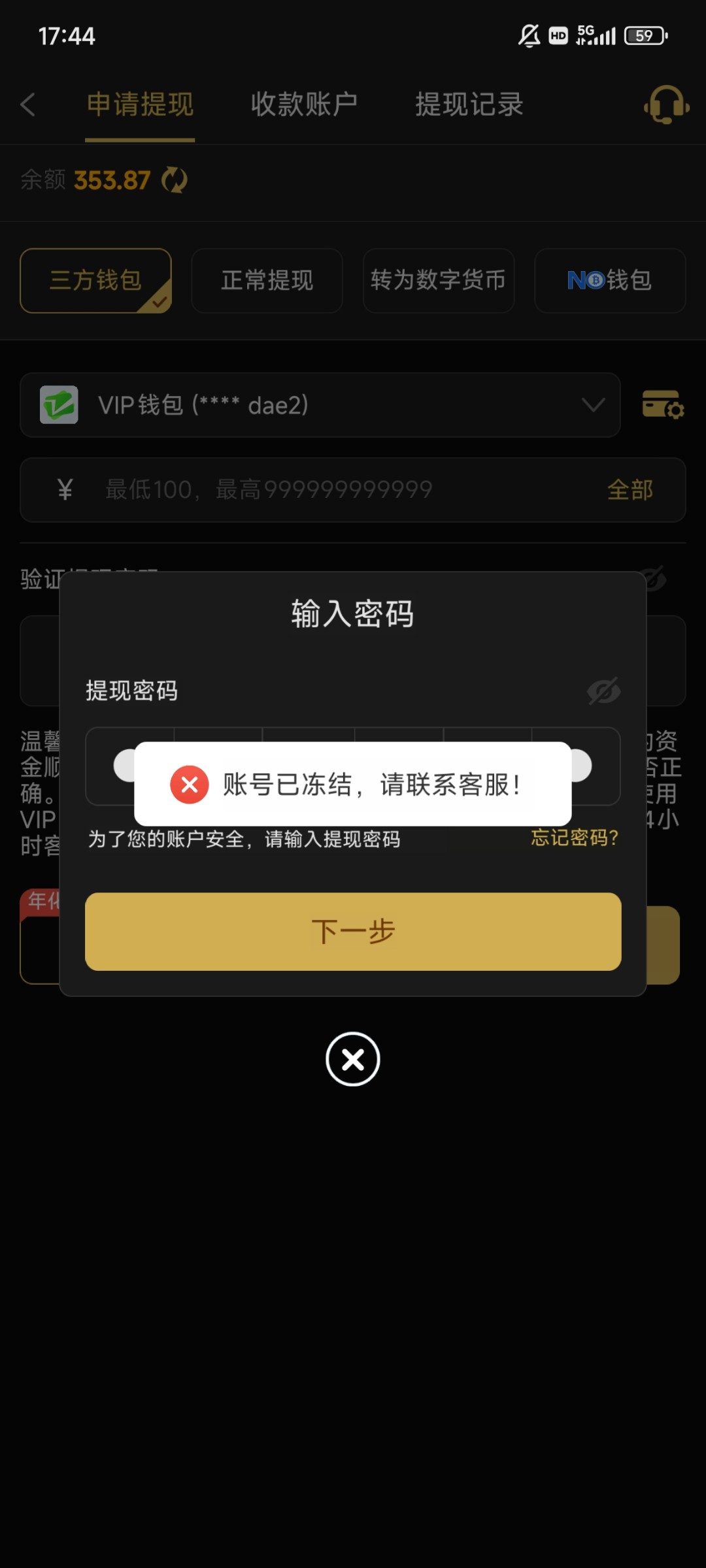
Task: Click the withdrawal amount input field
Action: (x=294, y=489)
